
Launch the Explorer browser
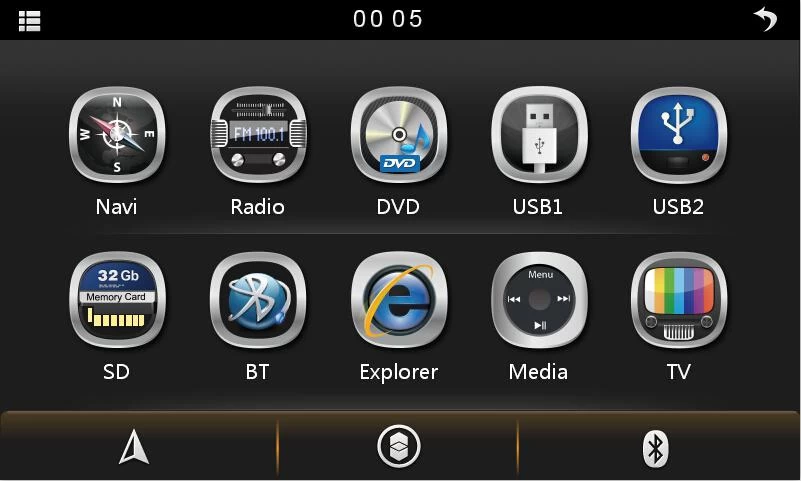(398, 300)
